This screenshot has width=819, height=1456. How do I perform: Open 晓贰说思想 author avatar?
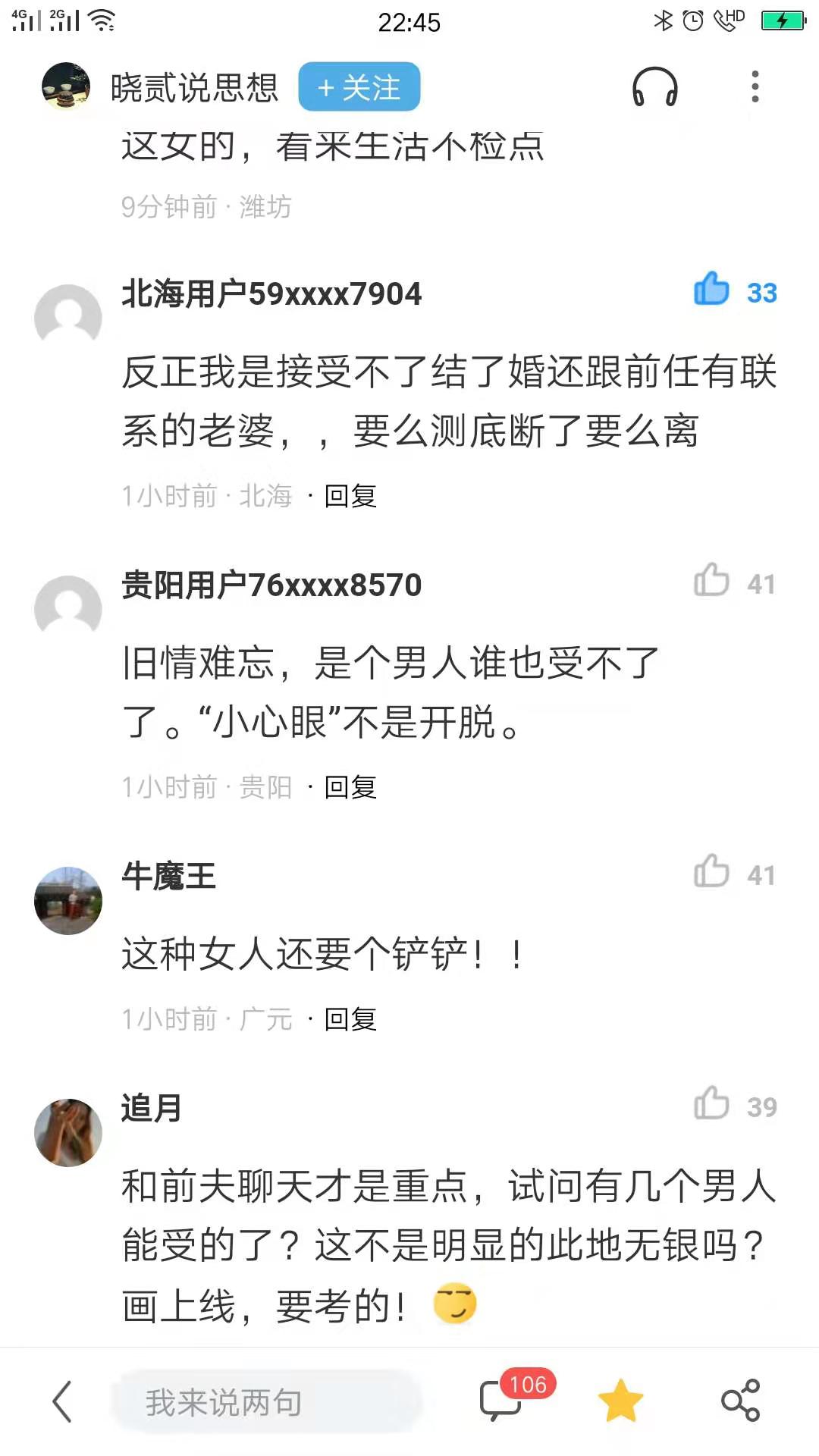66,86
